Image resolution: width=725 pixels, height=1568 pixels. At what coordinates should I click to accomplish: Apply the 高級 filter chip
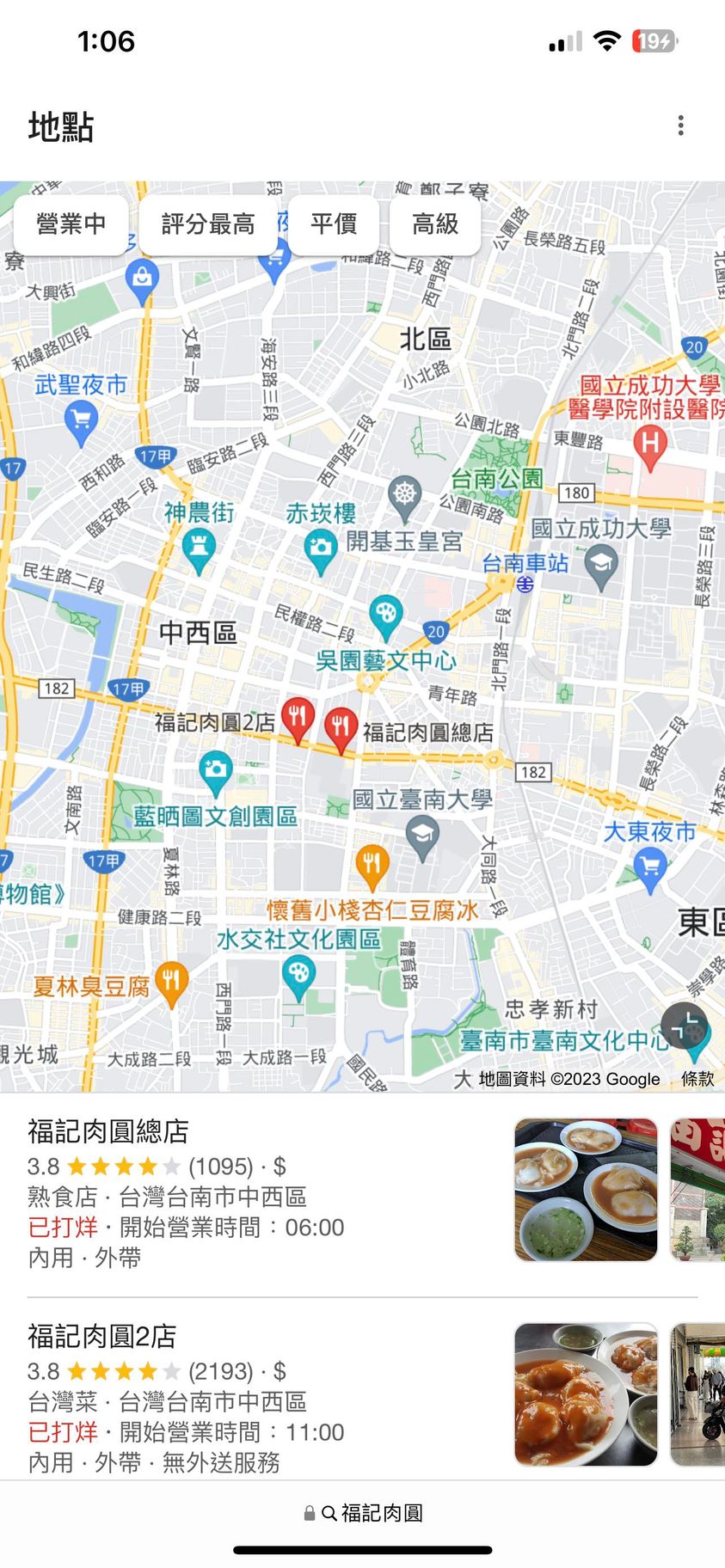pos(435,224)
